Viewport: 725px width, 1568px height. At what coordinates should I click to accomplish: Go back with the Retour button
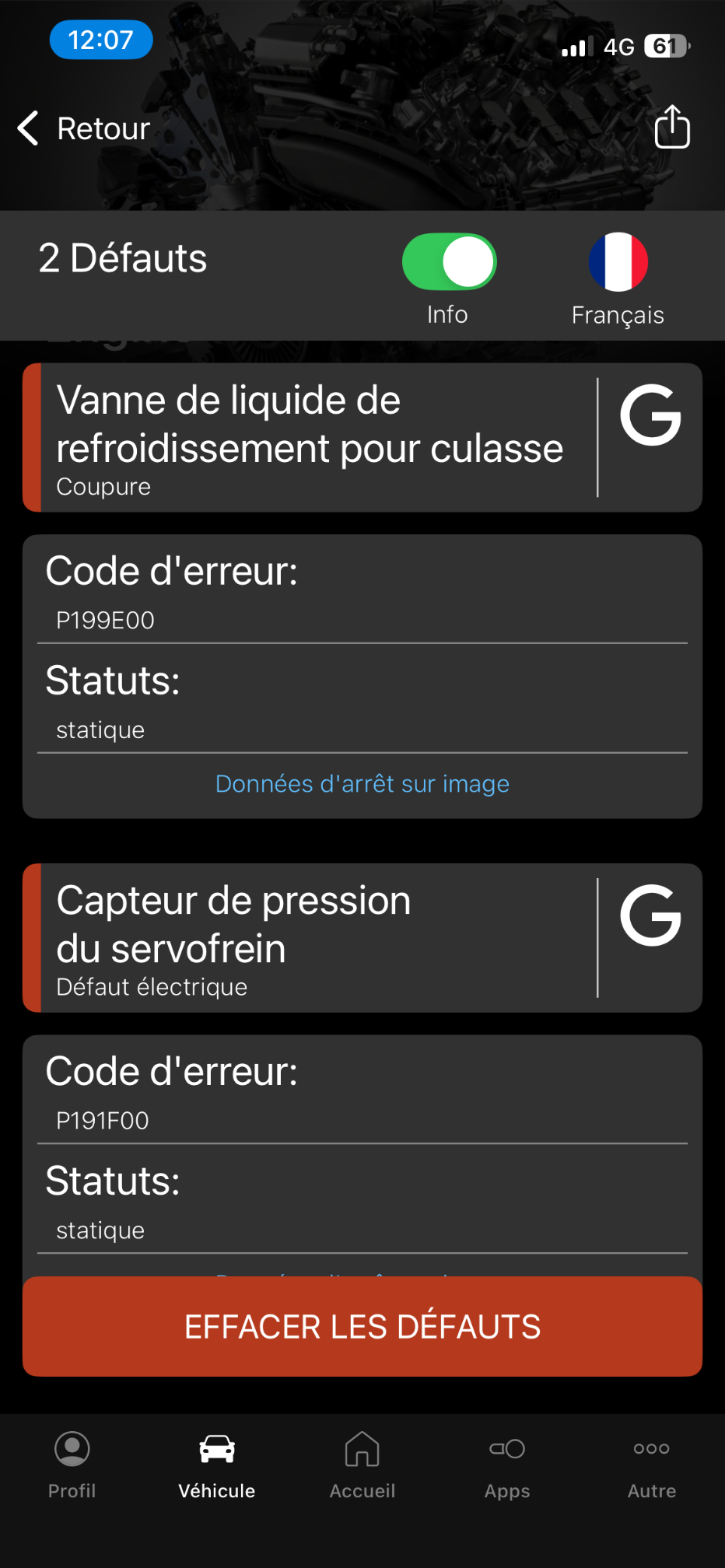[84, 128]
